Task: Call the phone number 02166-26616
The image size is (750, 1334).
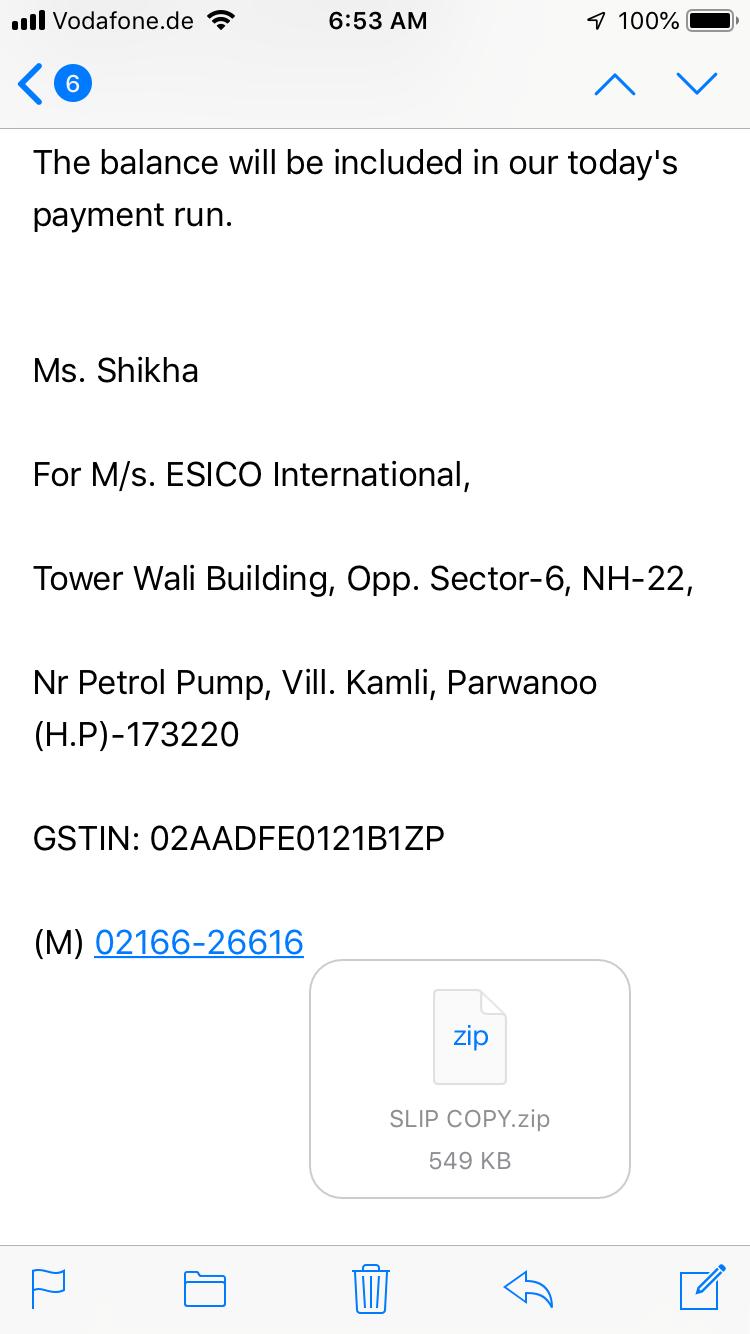Action: (x=199, y=942)
